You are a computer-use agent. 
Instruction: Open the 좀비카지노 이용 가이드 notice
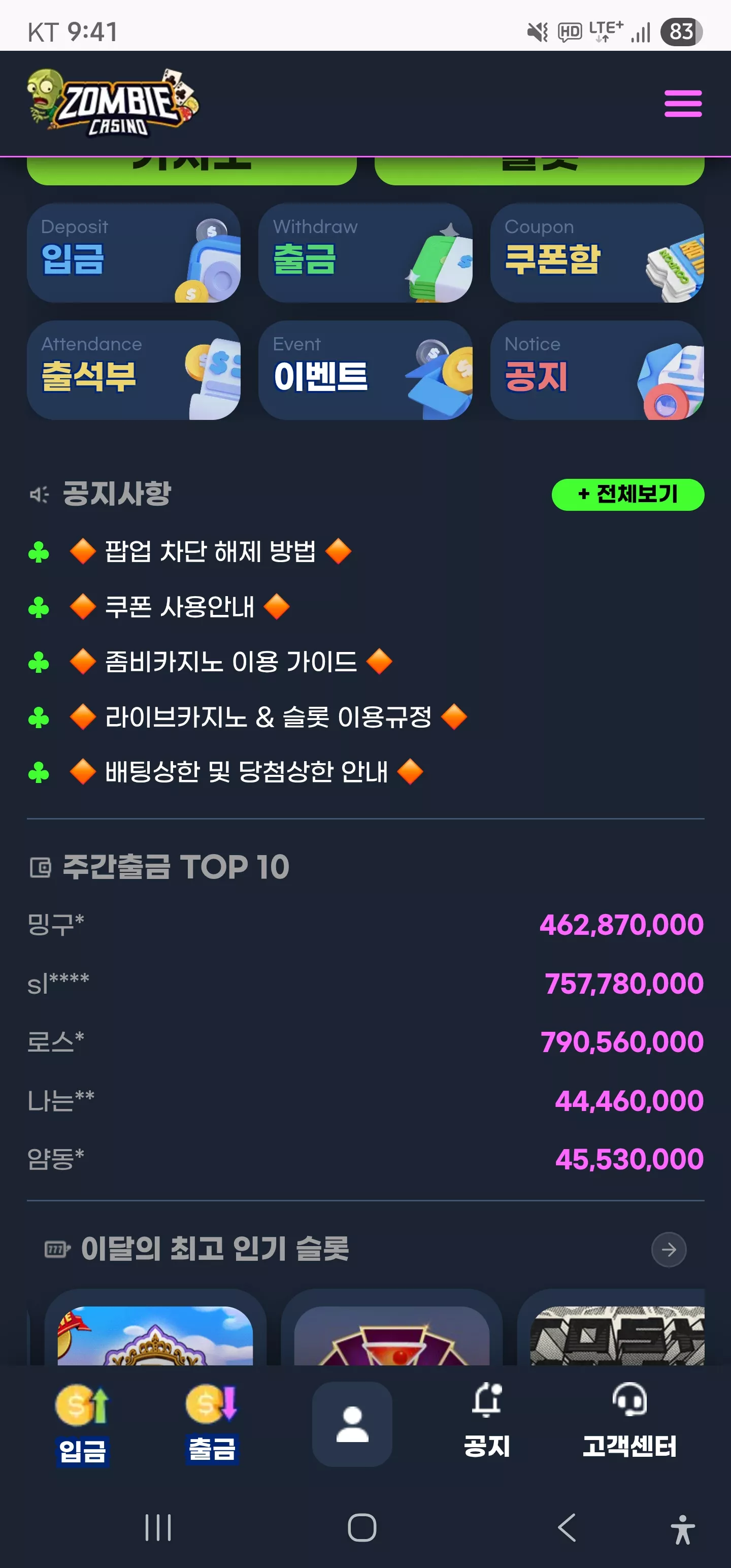click(x=230, y=662)
